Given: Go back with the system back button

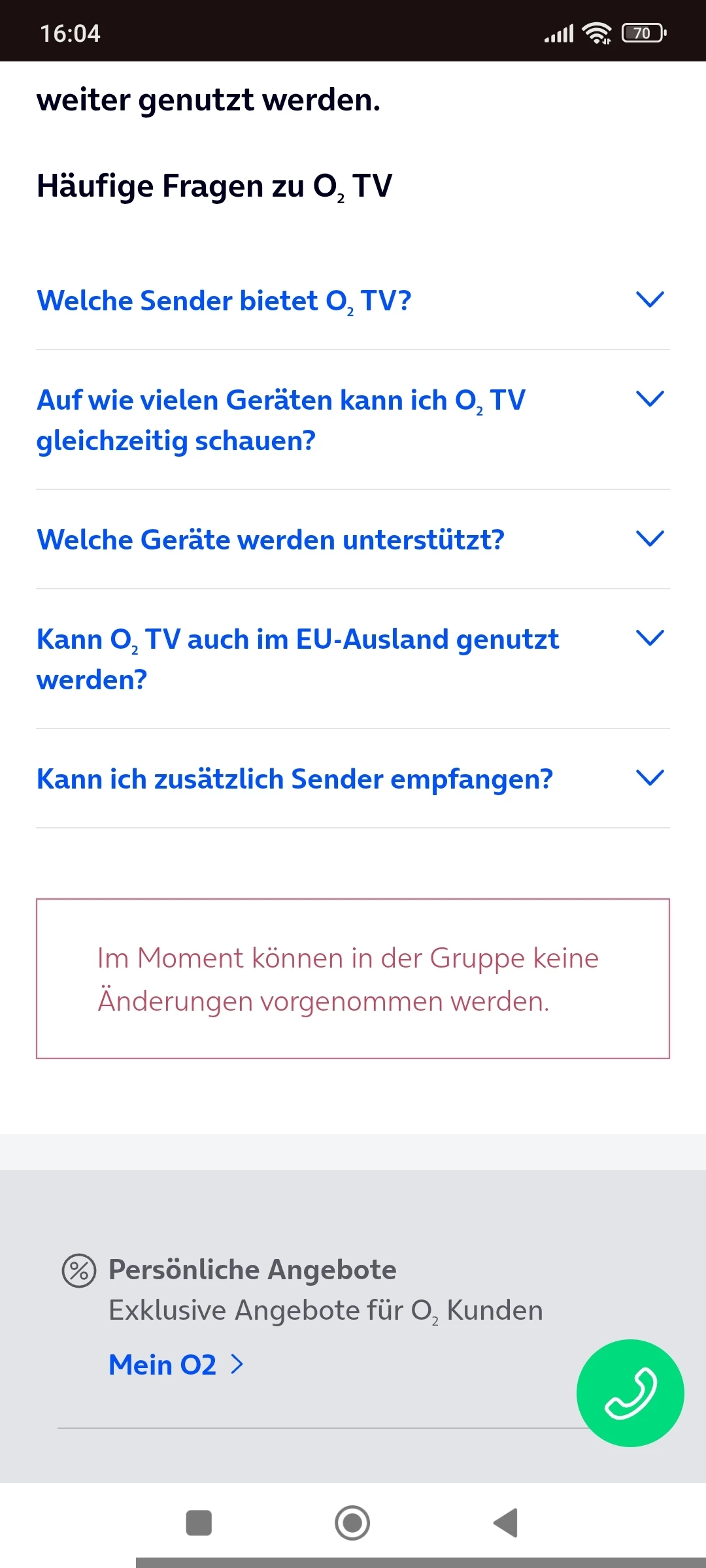Looking at the screenshot, I should click(x=505, y=1523).
